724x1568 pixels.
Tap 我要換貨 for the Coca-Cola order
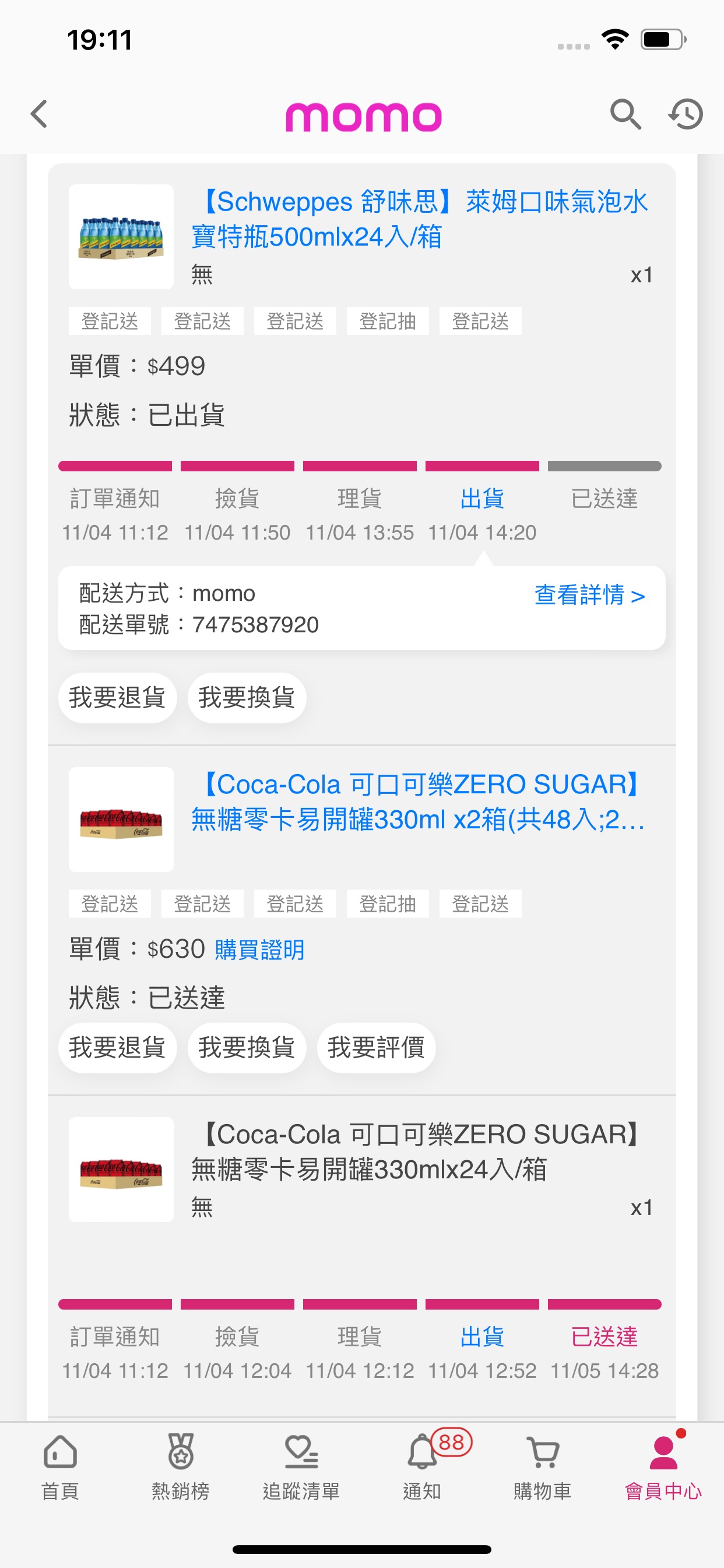pyautogui.click(x=247, y=1047)
